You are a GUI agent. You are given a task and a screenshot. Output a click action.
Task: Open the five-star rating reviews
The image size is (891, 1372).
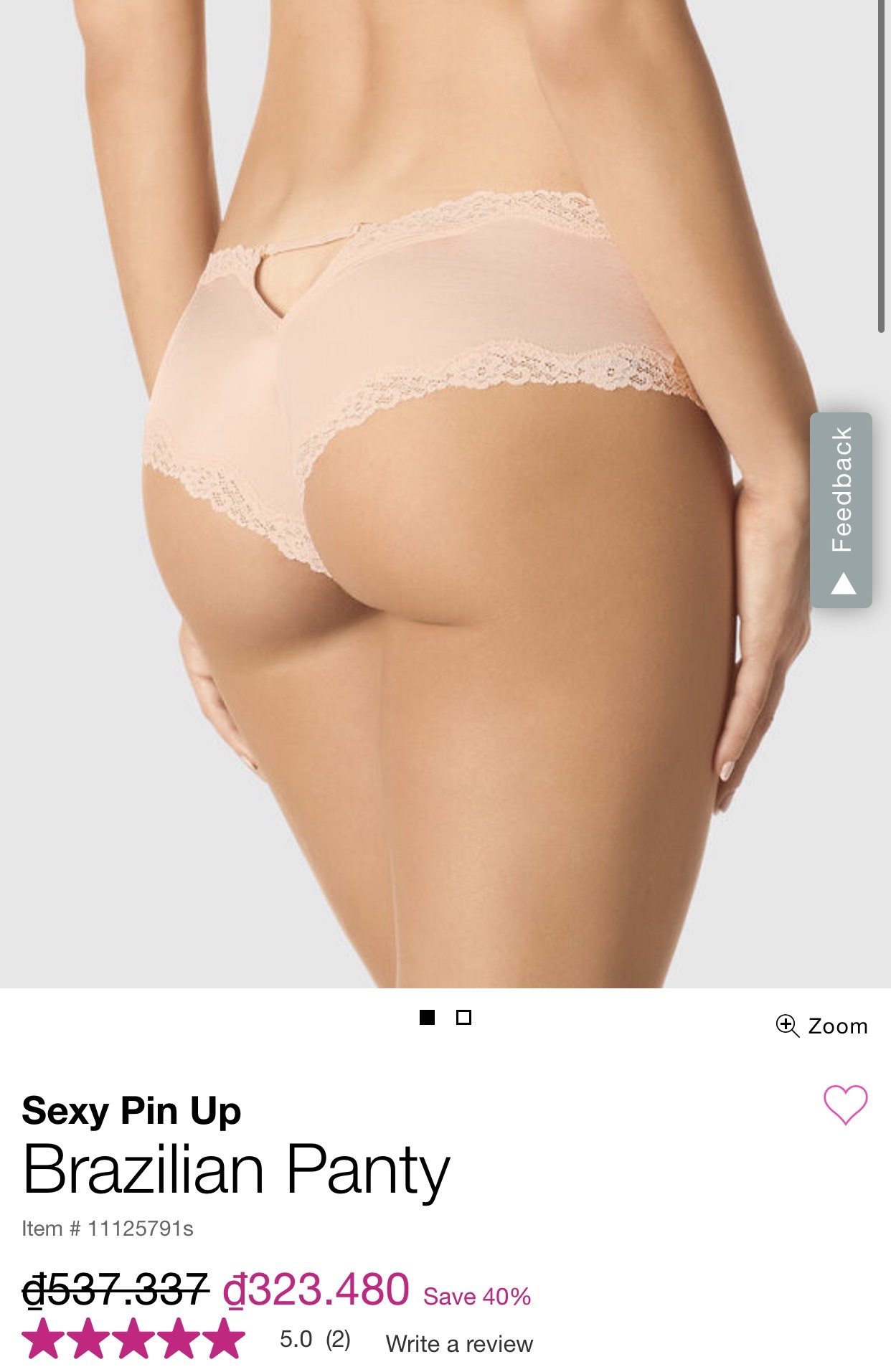(x=133, y=1338)
